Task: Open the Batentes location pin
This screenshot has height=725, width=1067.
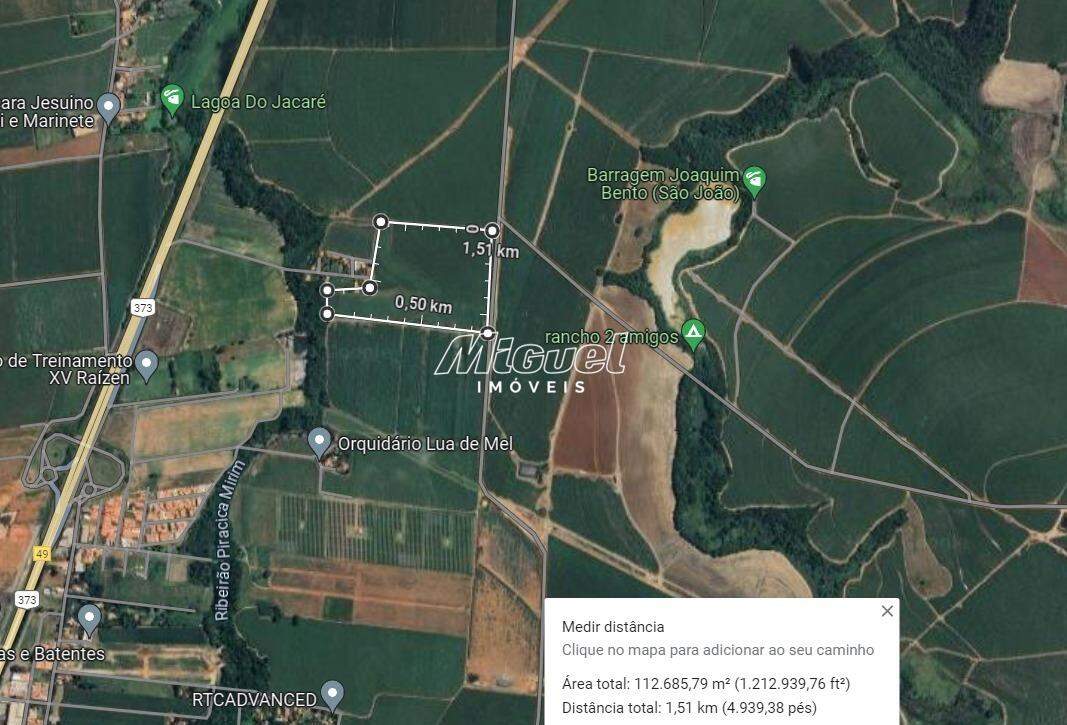Action: point(89,619)
